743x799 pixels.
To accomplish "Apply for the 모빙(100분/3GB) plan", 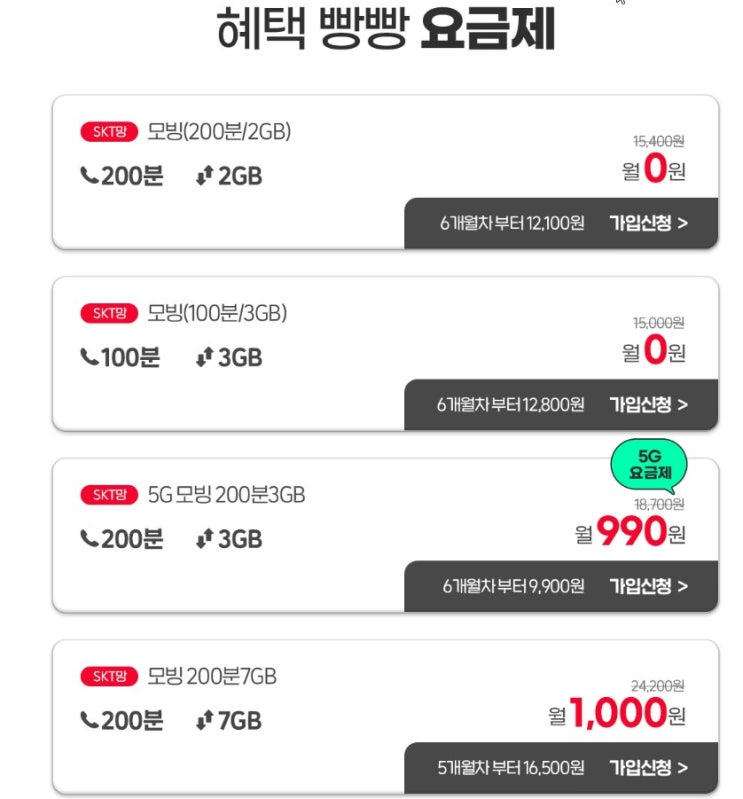I will click(x=648, y=405).
